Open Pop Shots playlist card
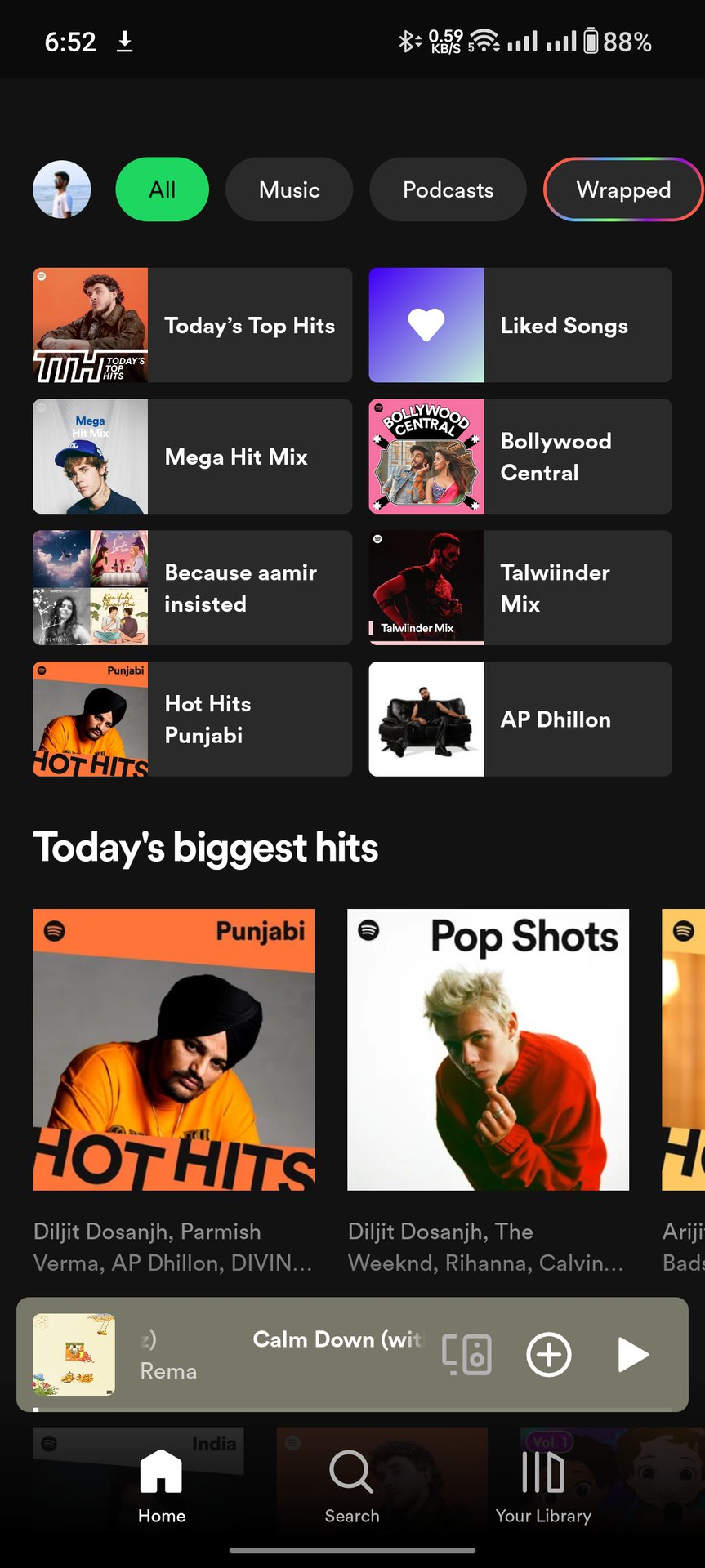Viewport: 705px width, 1568px height. point(488,1049)
